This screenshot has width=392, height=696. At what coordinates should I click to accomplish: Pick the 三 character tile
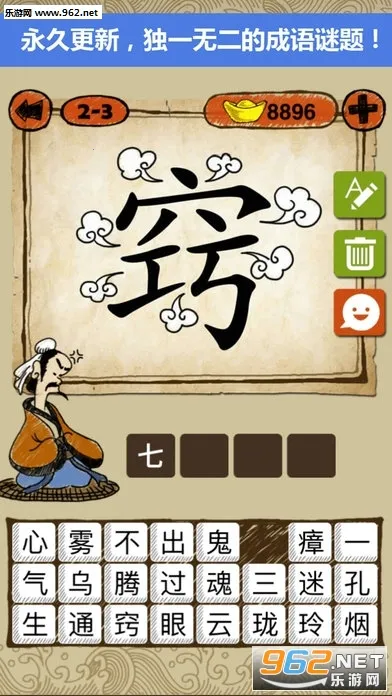coord(264,583)
